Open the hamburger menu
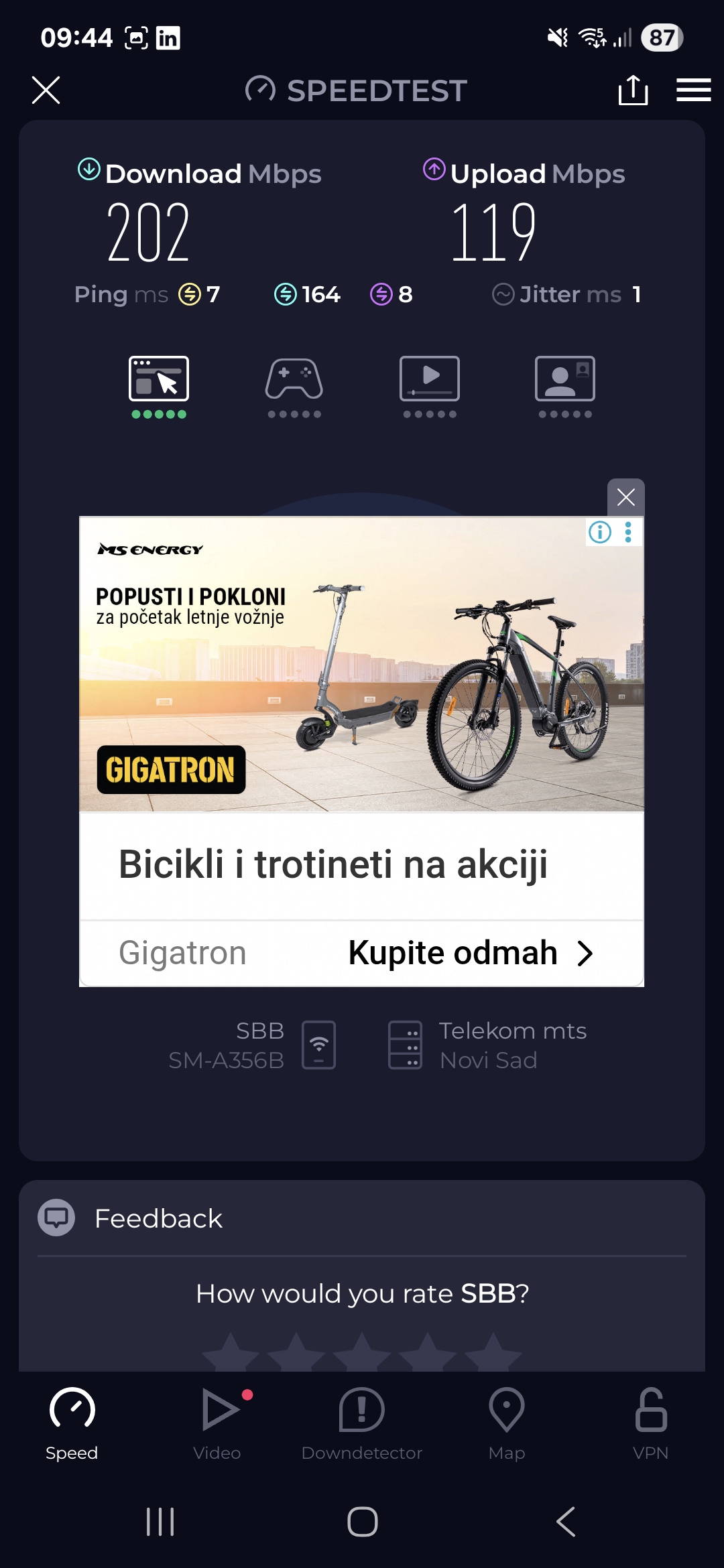Screen dimensions: 724x1568 (x=693, y=90)
